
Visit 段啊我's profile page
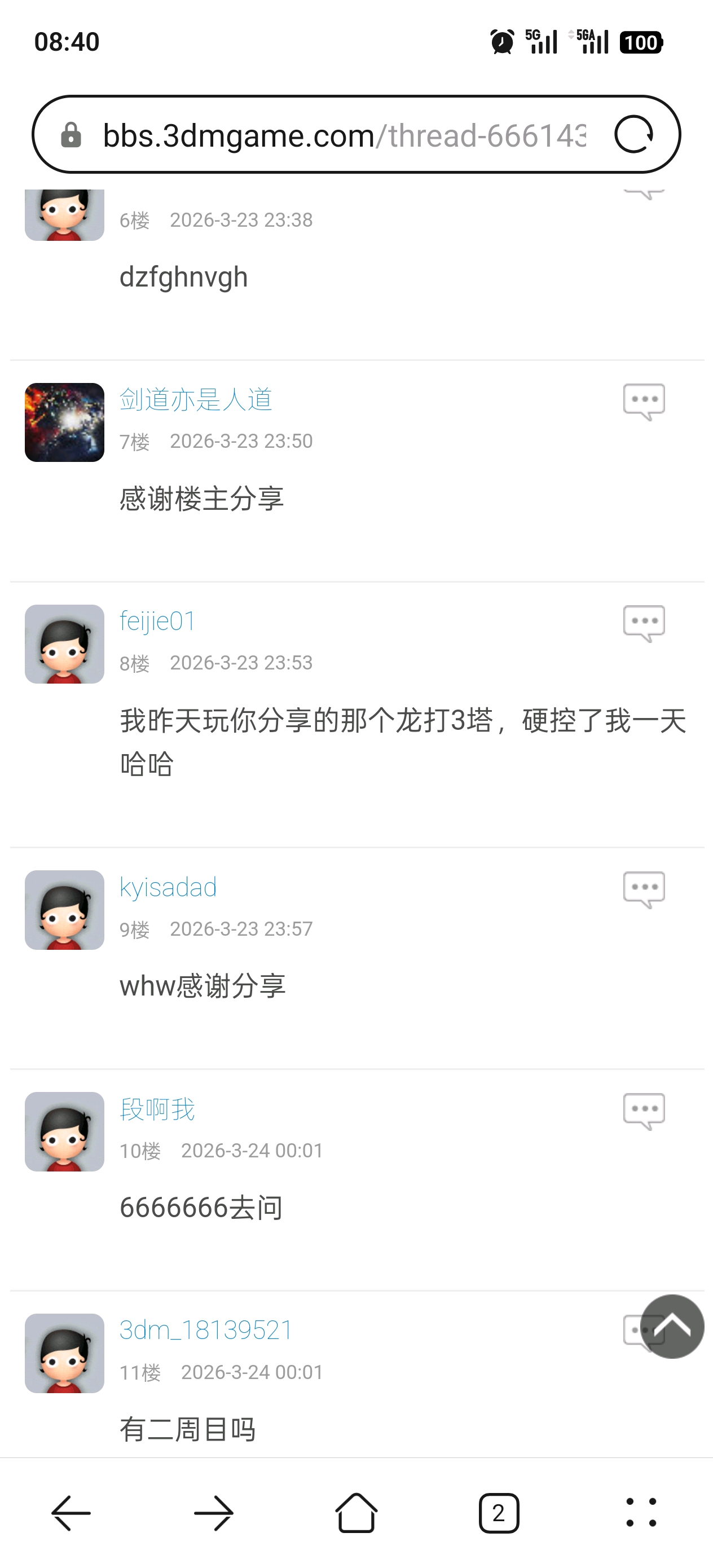click(158, 1108)
